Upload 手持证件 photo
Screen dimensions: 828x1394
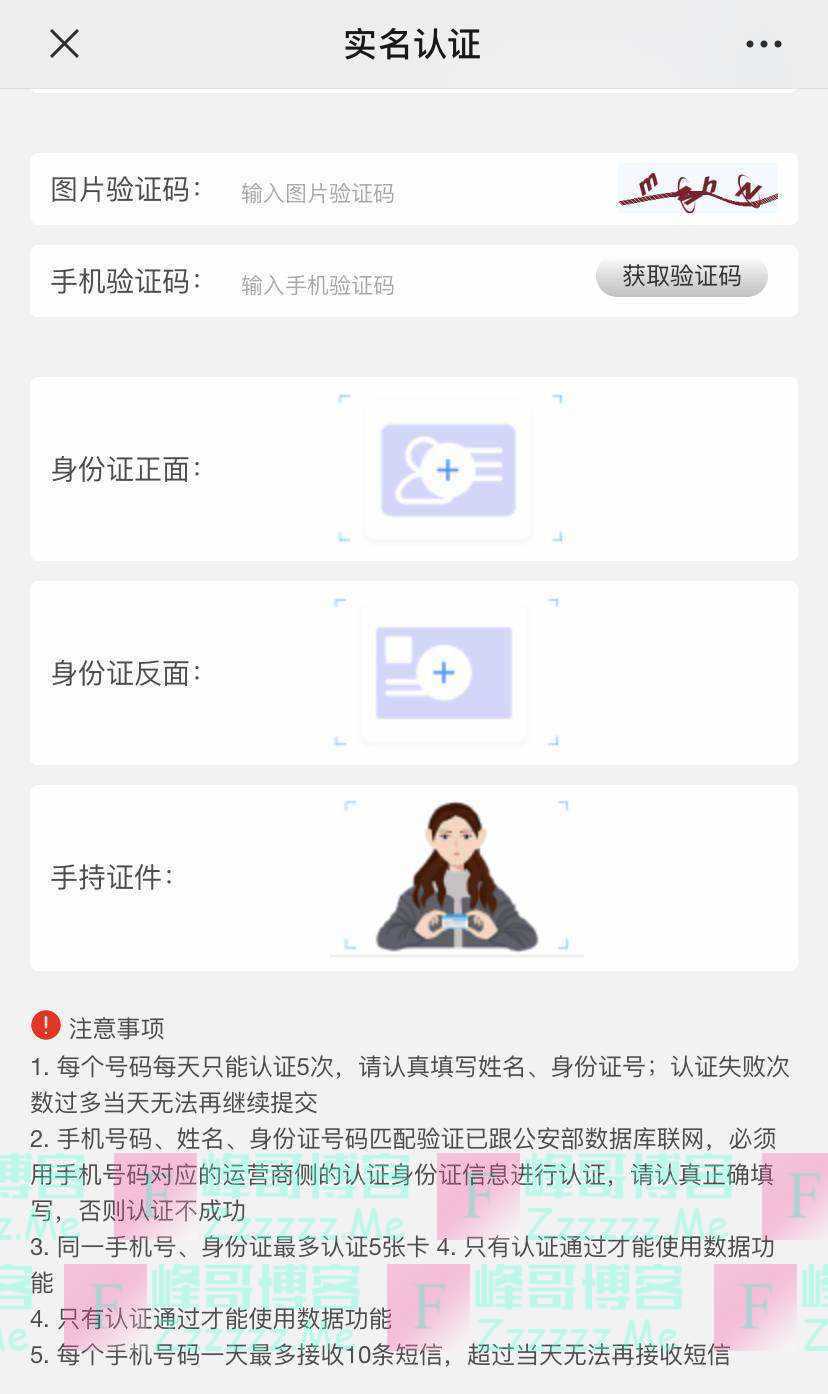pyautogui.click(x=456, y=877)
